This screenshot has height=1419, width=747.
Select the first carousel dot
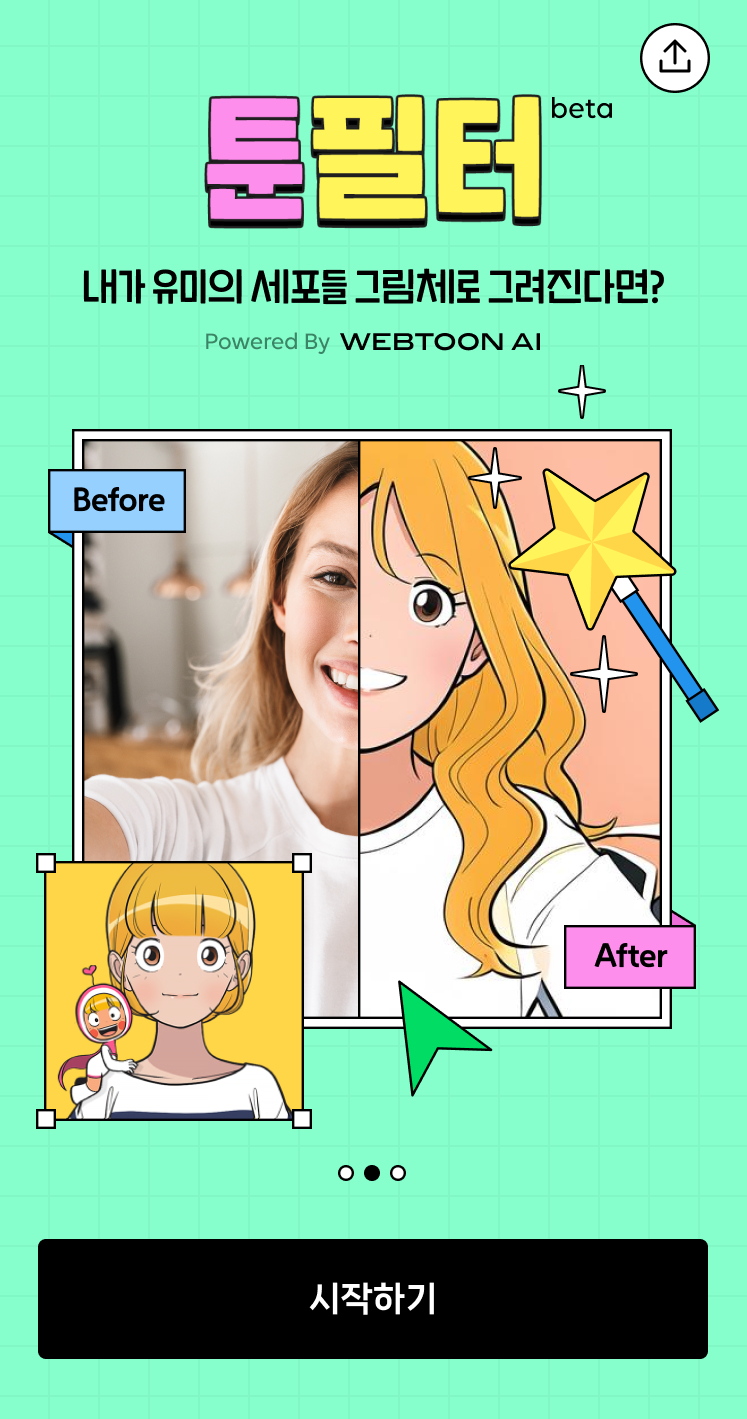(347, 1172)
